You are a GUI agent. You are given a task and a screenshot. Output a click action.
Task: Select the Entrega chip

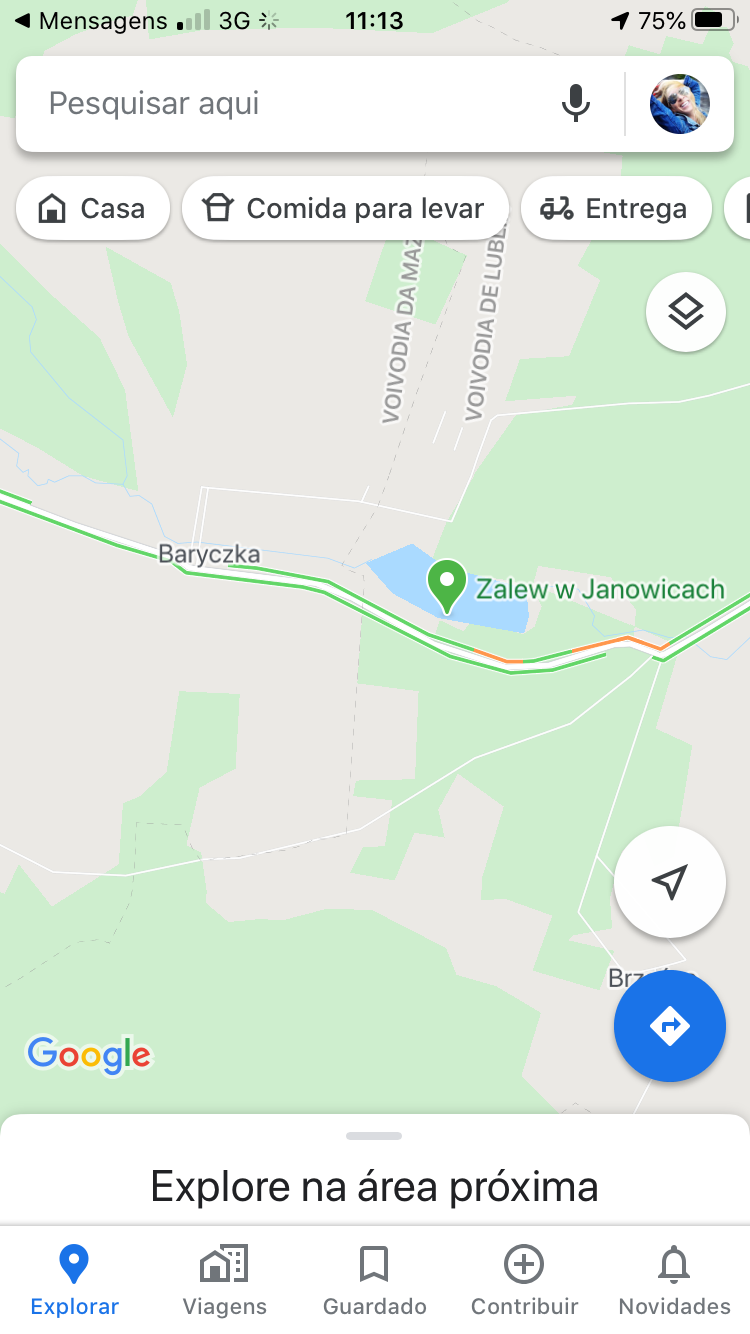615,209
